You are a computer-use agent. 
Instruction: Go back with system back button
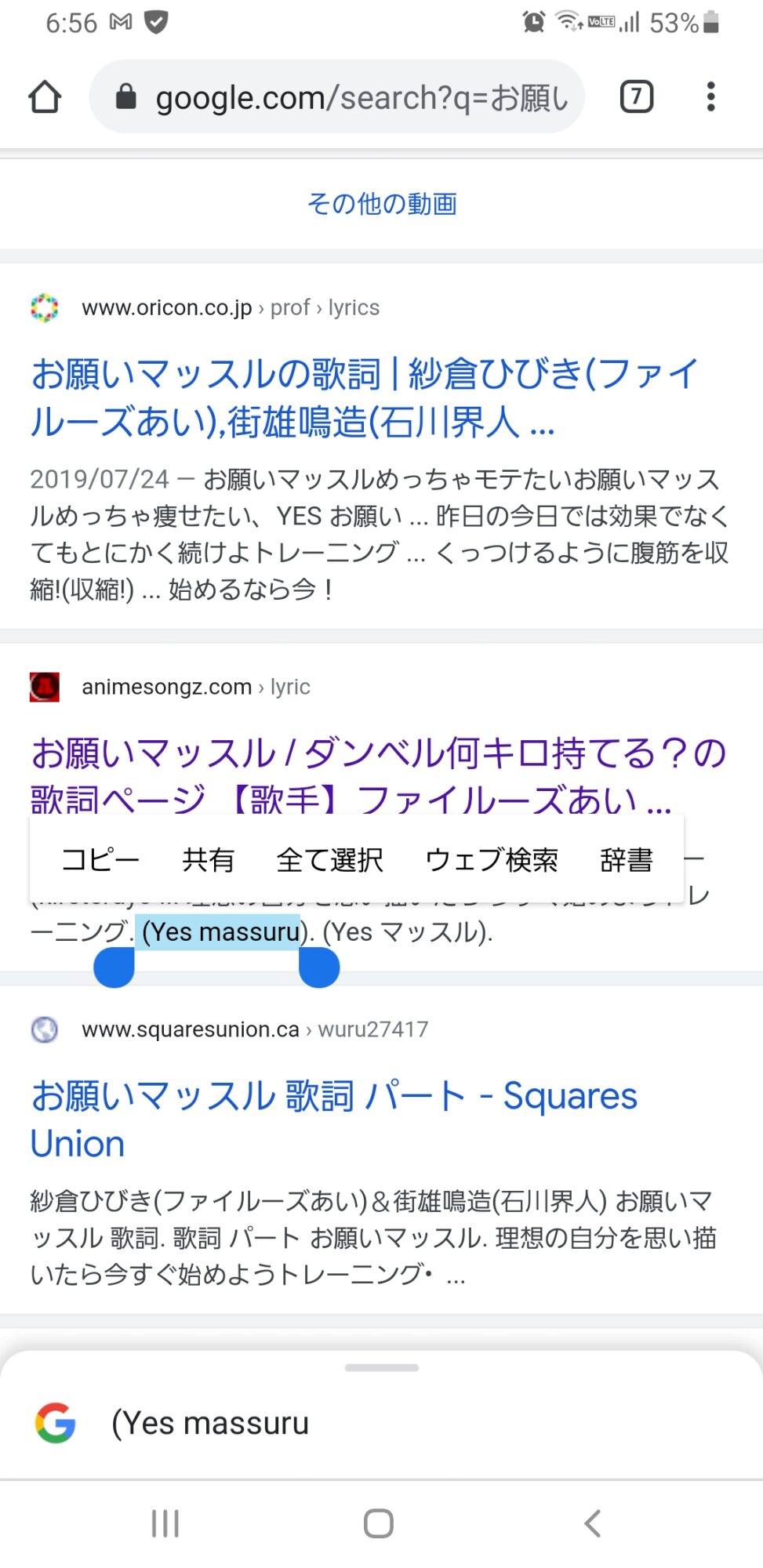(593, 1523)
